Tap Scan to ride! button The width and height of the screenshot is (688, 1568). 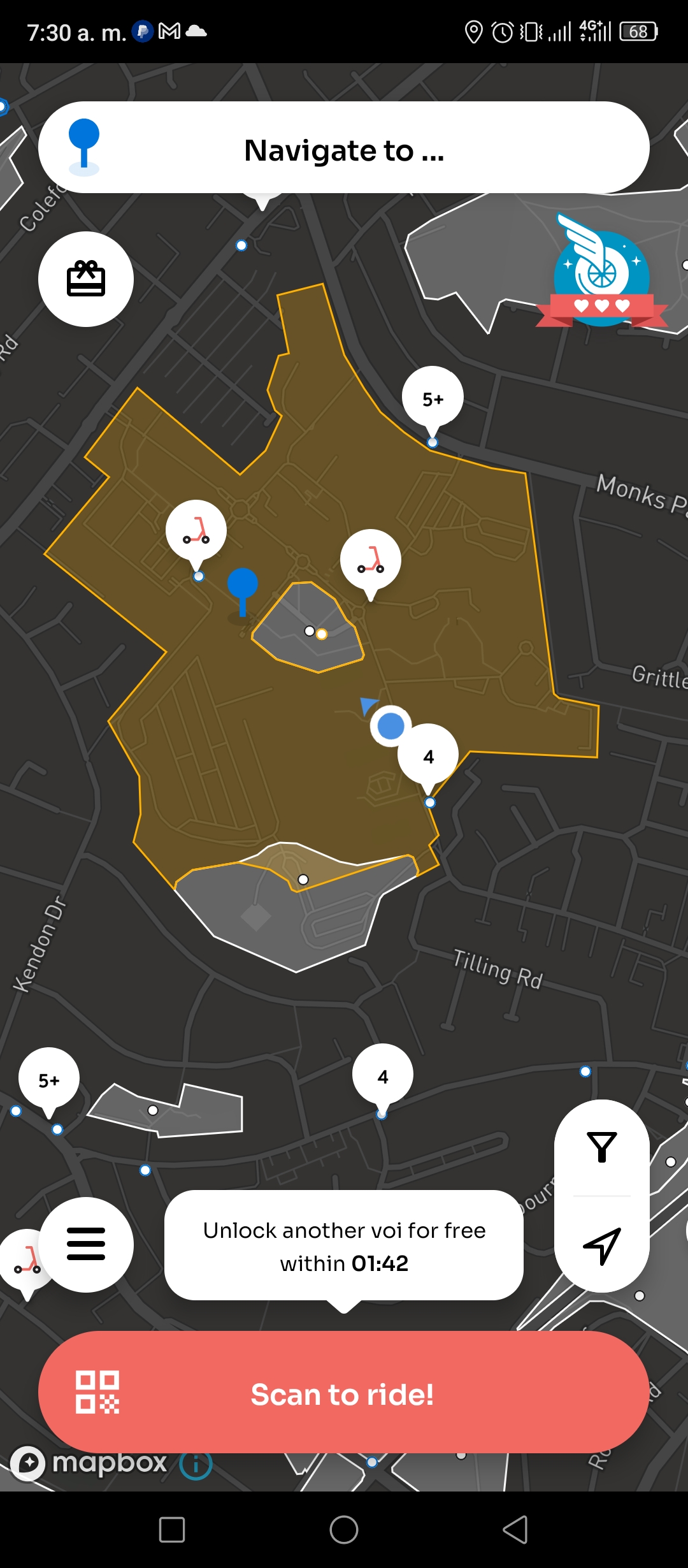pos(344,1394)
